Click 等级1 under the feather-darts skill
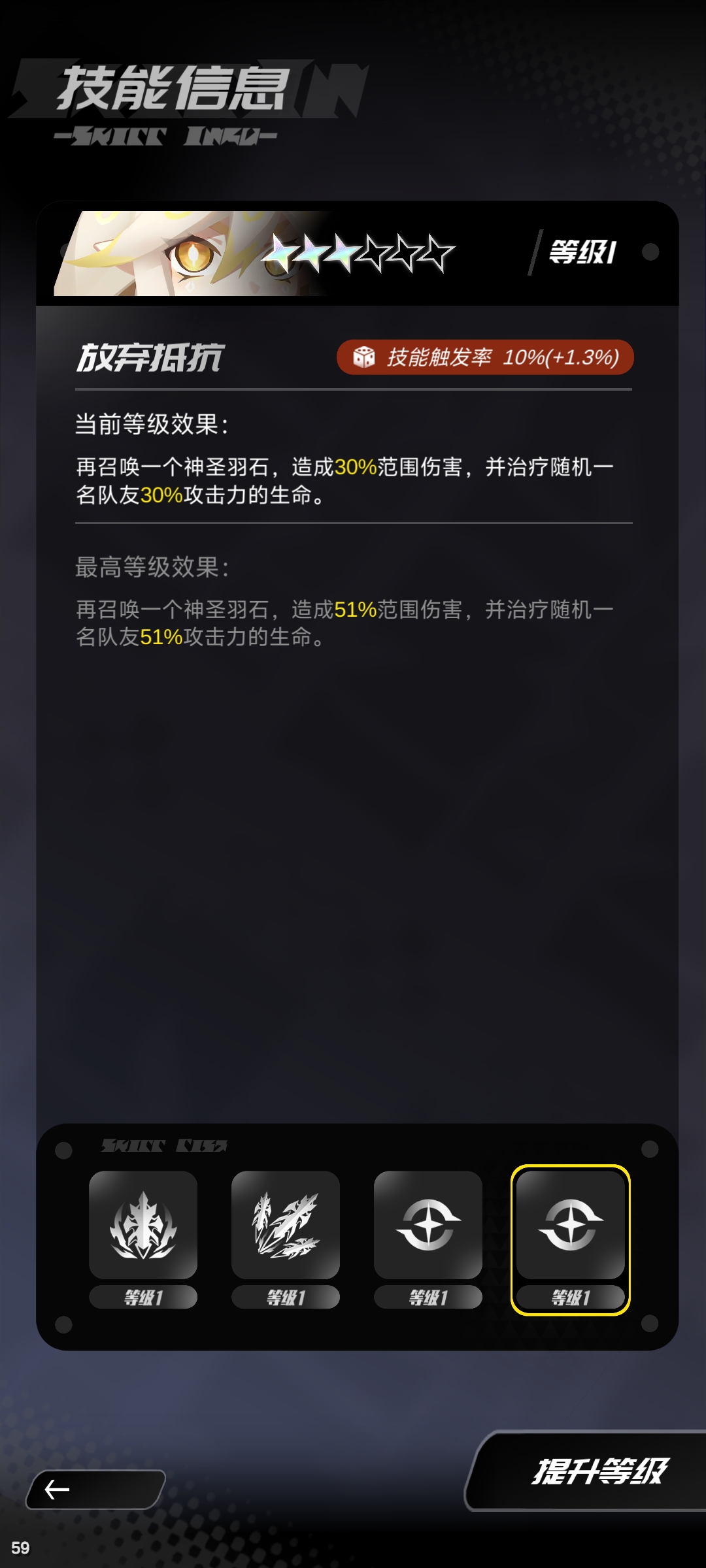 pos(286,1297)
